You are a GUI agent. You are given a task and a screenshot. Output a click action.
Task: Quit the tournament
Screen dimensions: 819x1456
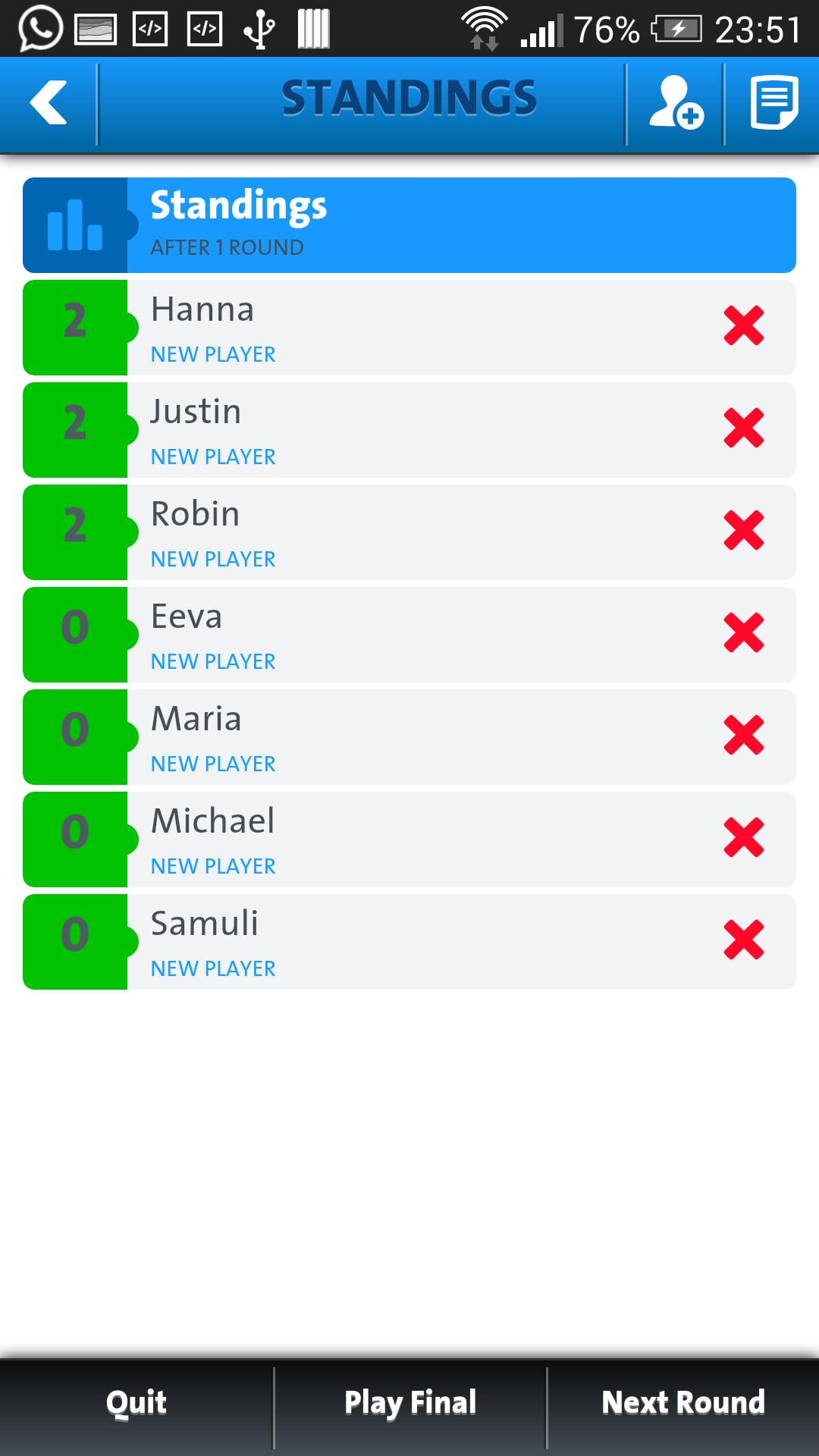click(x=136, y=1403)
